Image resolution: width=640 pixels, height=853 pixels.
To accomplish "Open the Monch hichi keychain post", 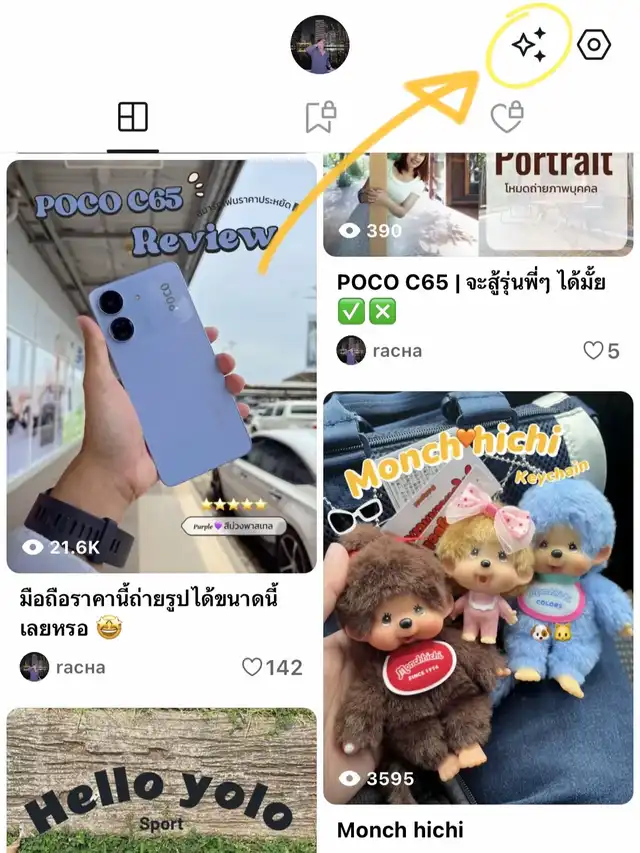I will pos(478,598).
